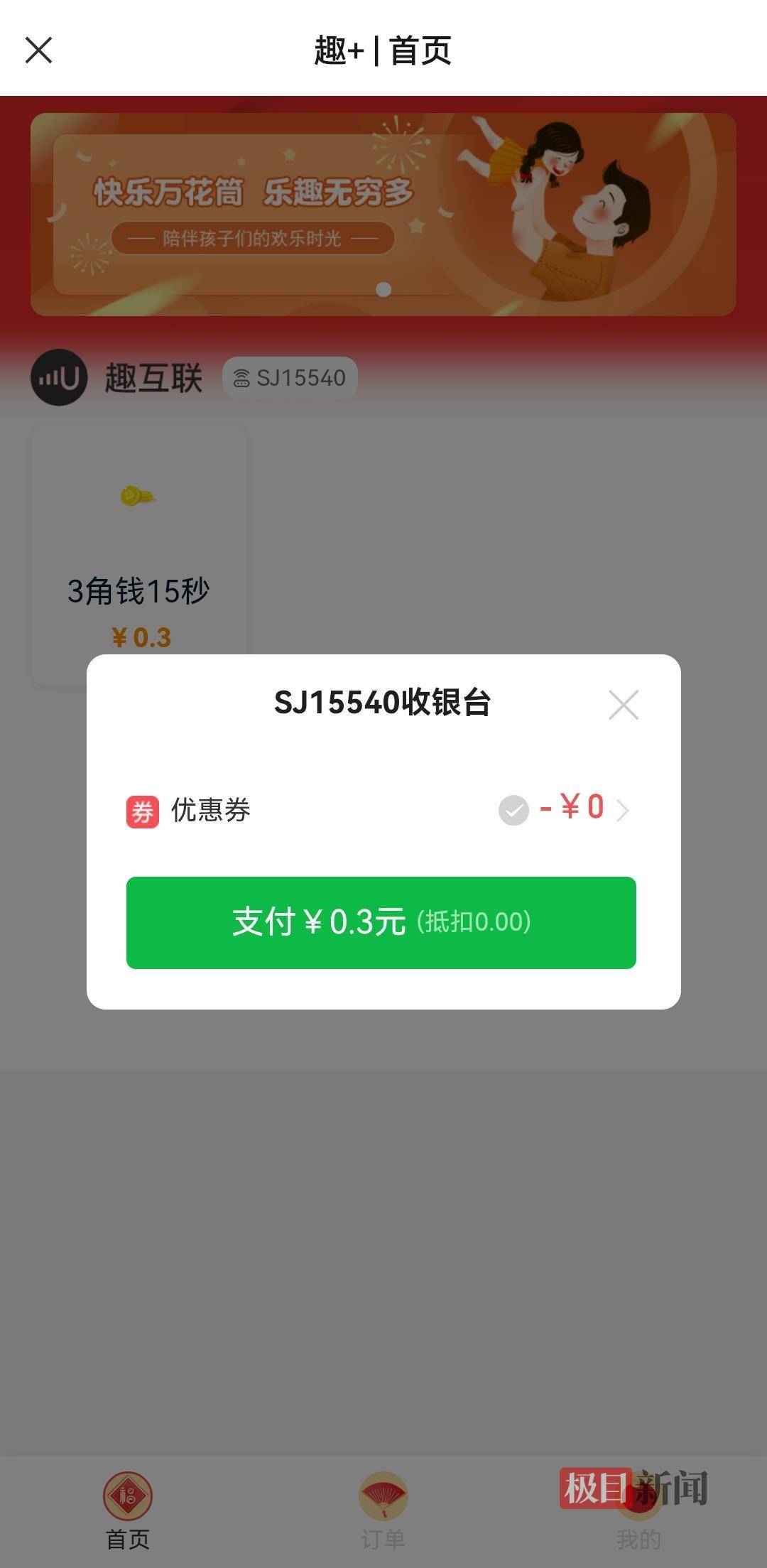Toggle the coupon selection checkmark

coord(513,810)
